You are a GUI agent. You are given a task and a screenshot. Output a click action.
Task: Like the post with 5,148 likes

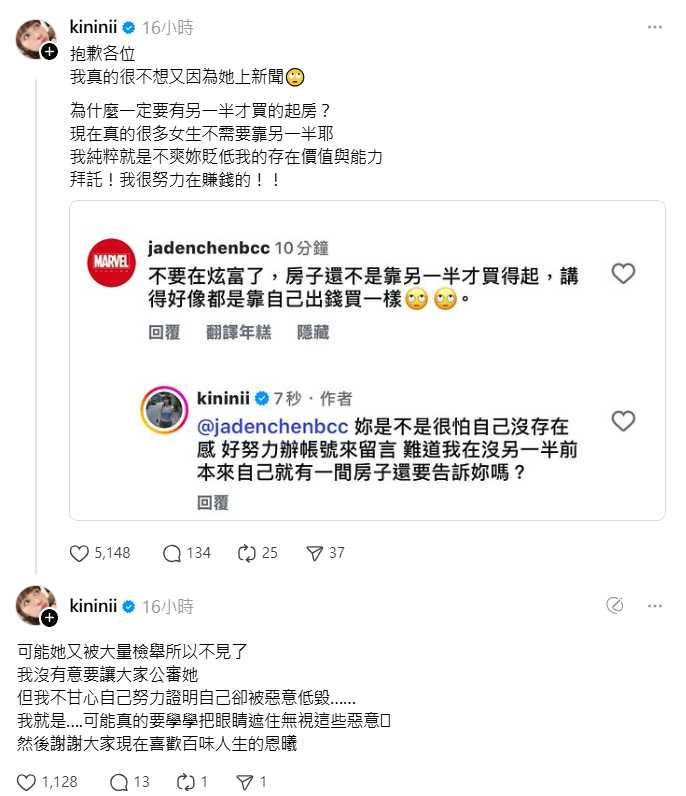coord(81,552)
